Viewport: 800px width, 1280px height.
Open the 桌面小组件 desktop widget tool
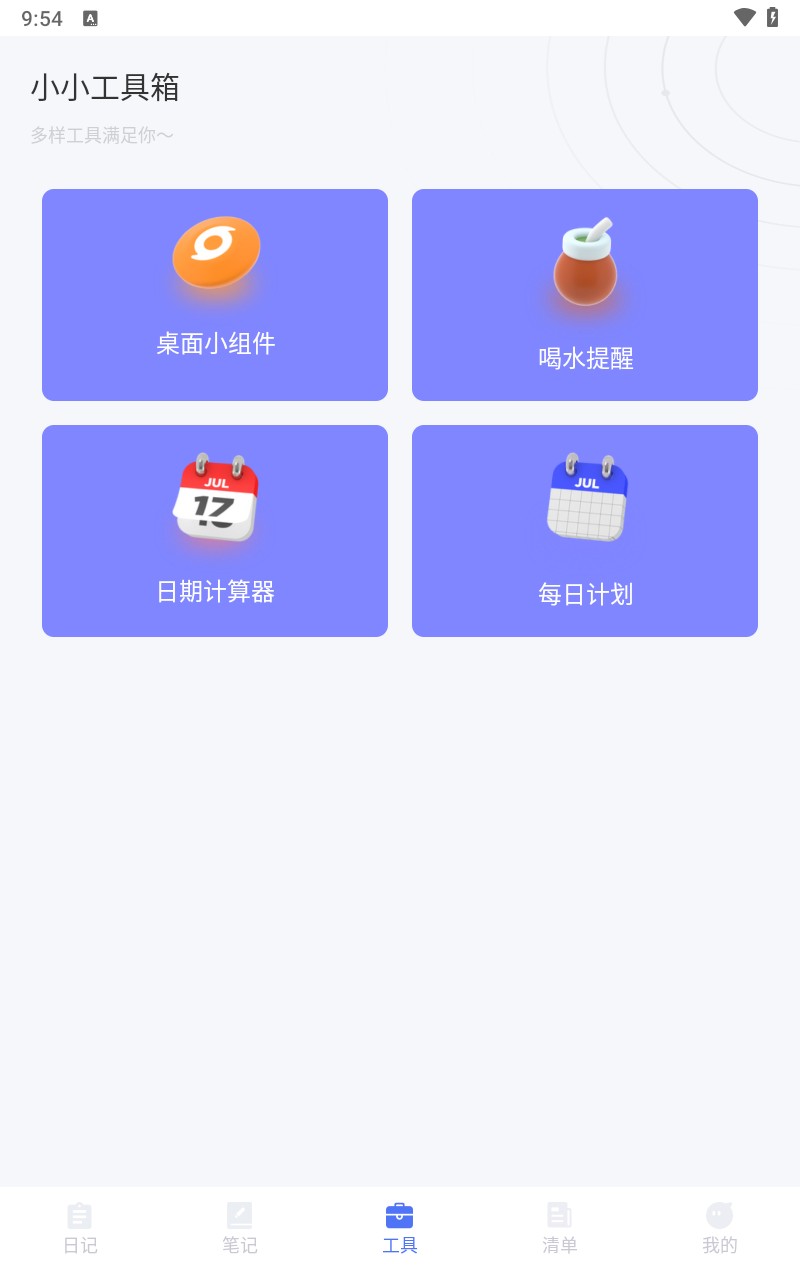(214, 294)
